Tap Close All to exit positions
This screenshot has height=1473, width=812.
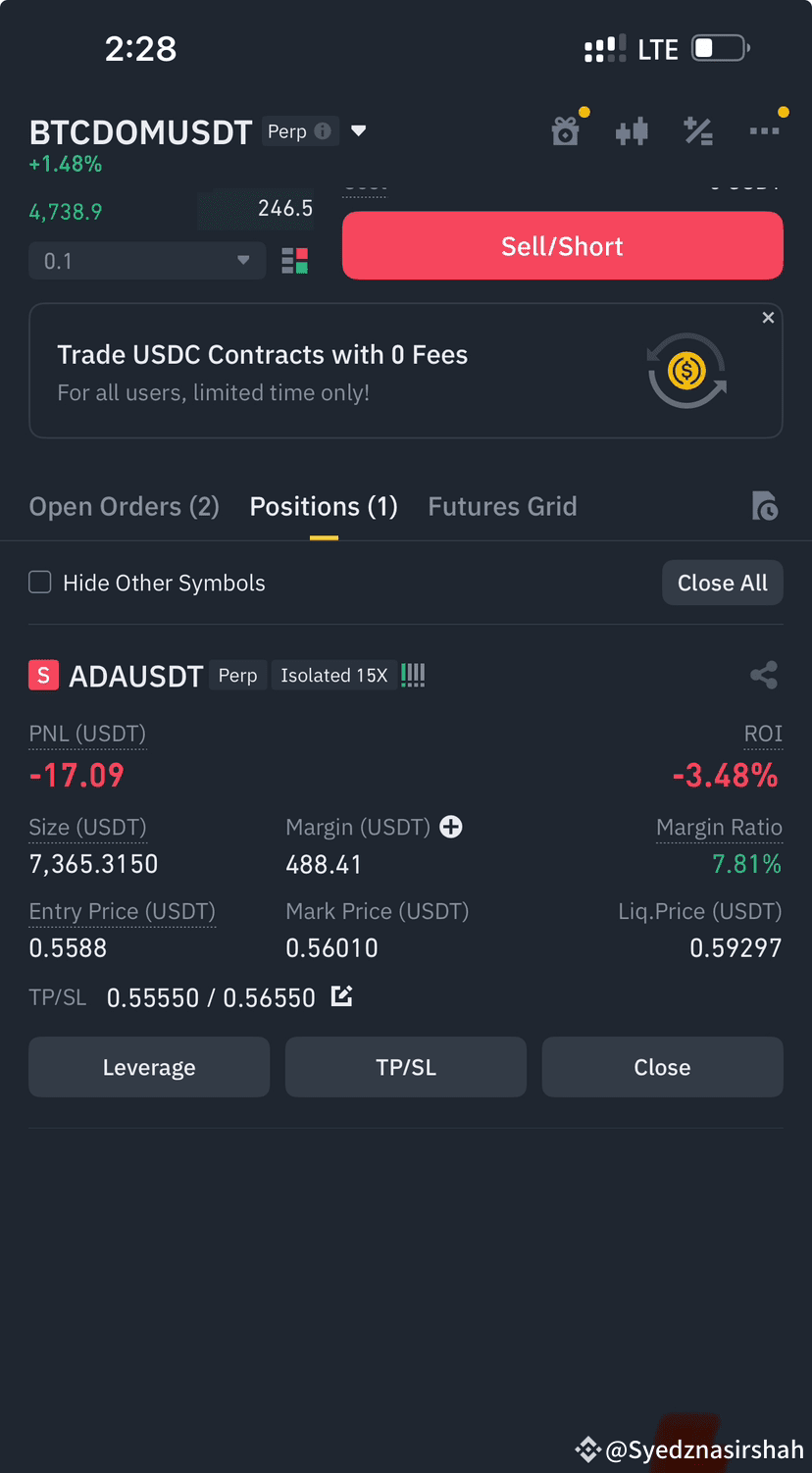coord(723,582)
